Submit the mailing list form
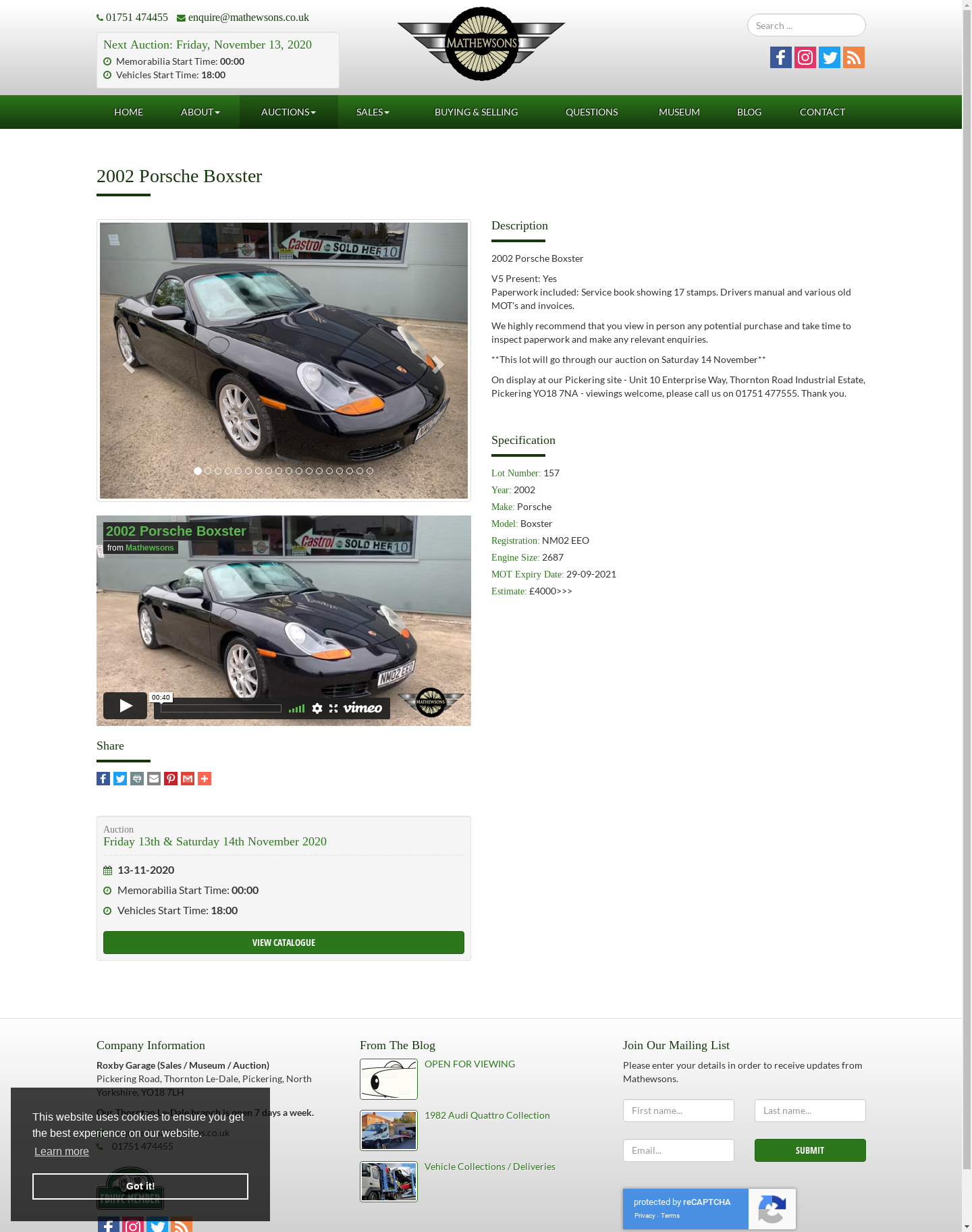 (x=809, y=1150)
